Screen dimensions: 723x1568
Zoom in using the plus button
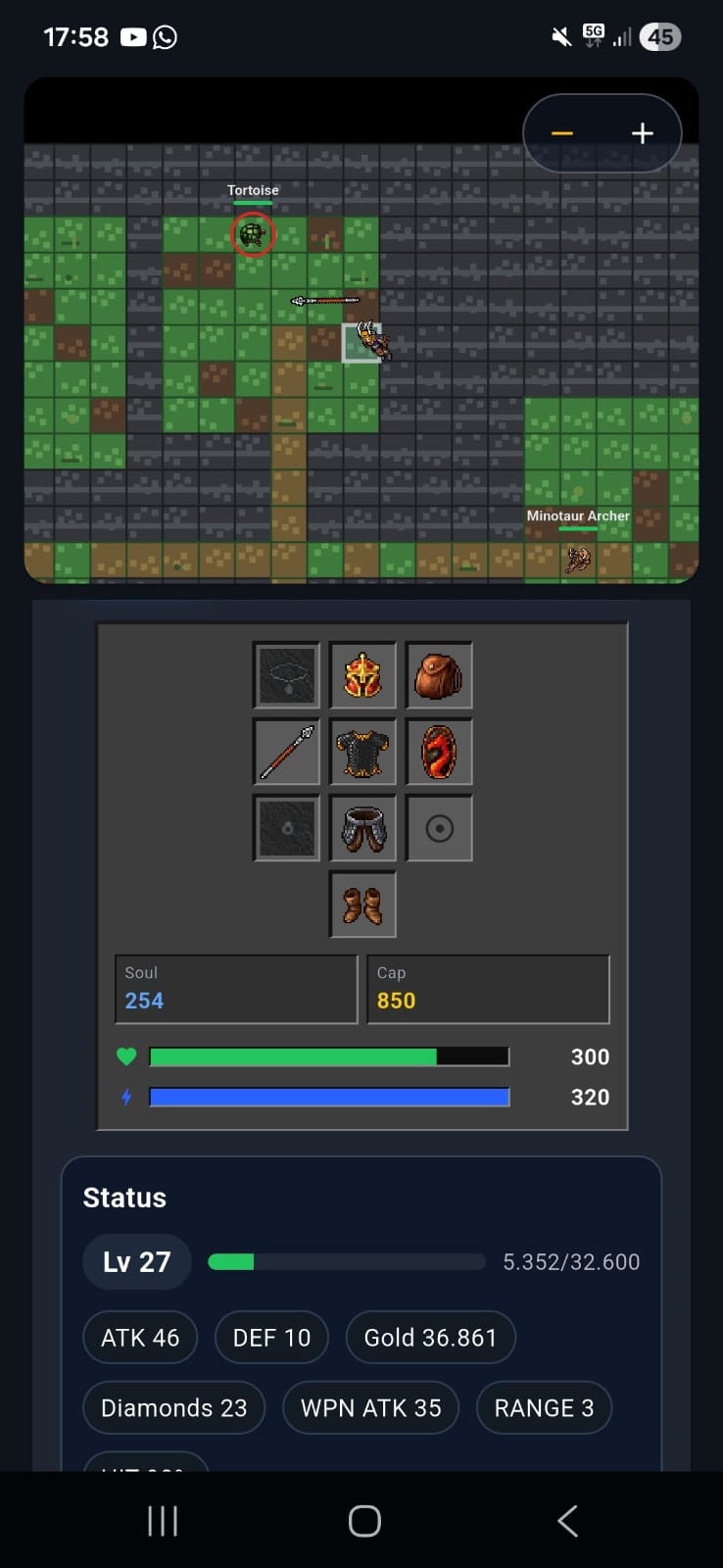(x=642, y=132)
